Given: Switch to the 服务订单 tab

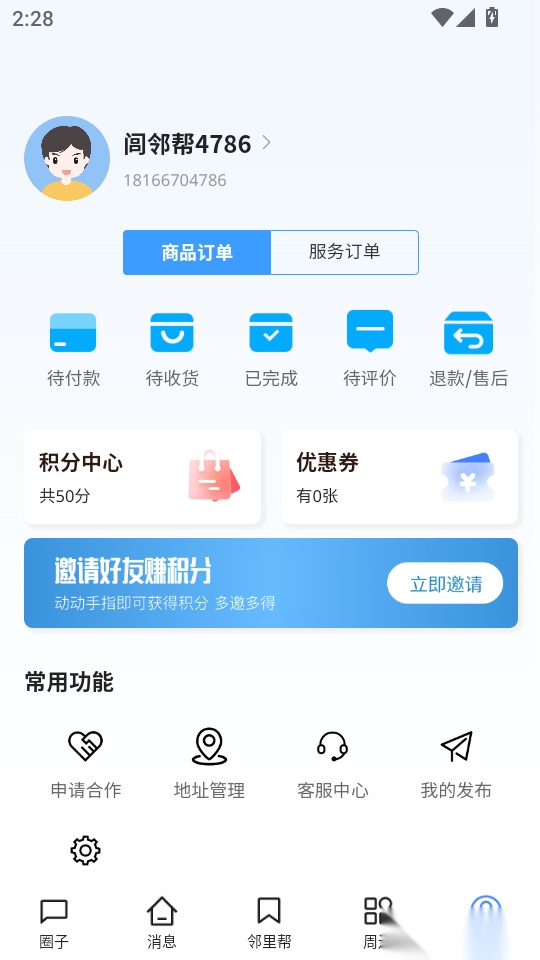Looking at the screenshot, I should (345, 252).
